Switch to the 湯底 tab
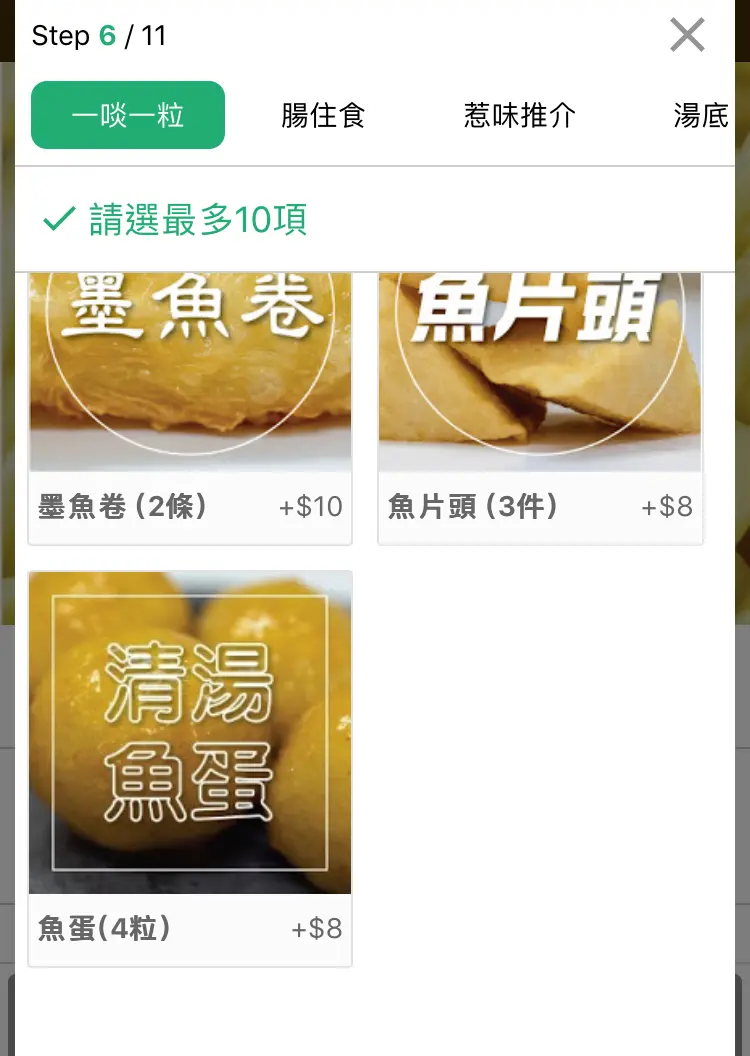 (700, 116)
